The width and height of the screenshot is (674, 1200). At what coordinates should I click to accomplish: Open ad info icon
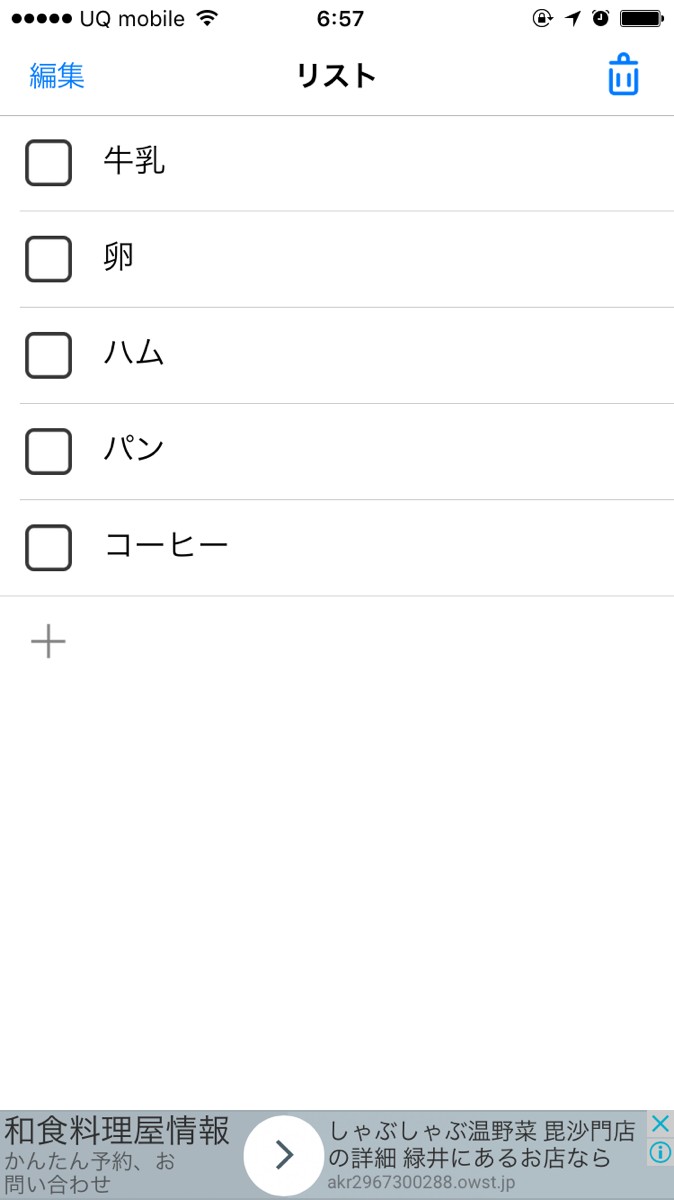point(660,1153)
